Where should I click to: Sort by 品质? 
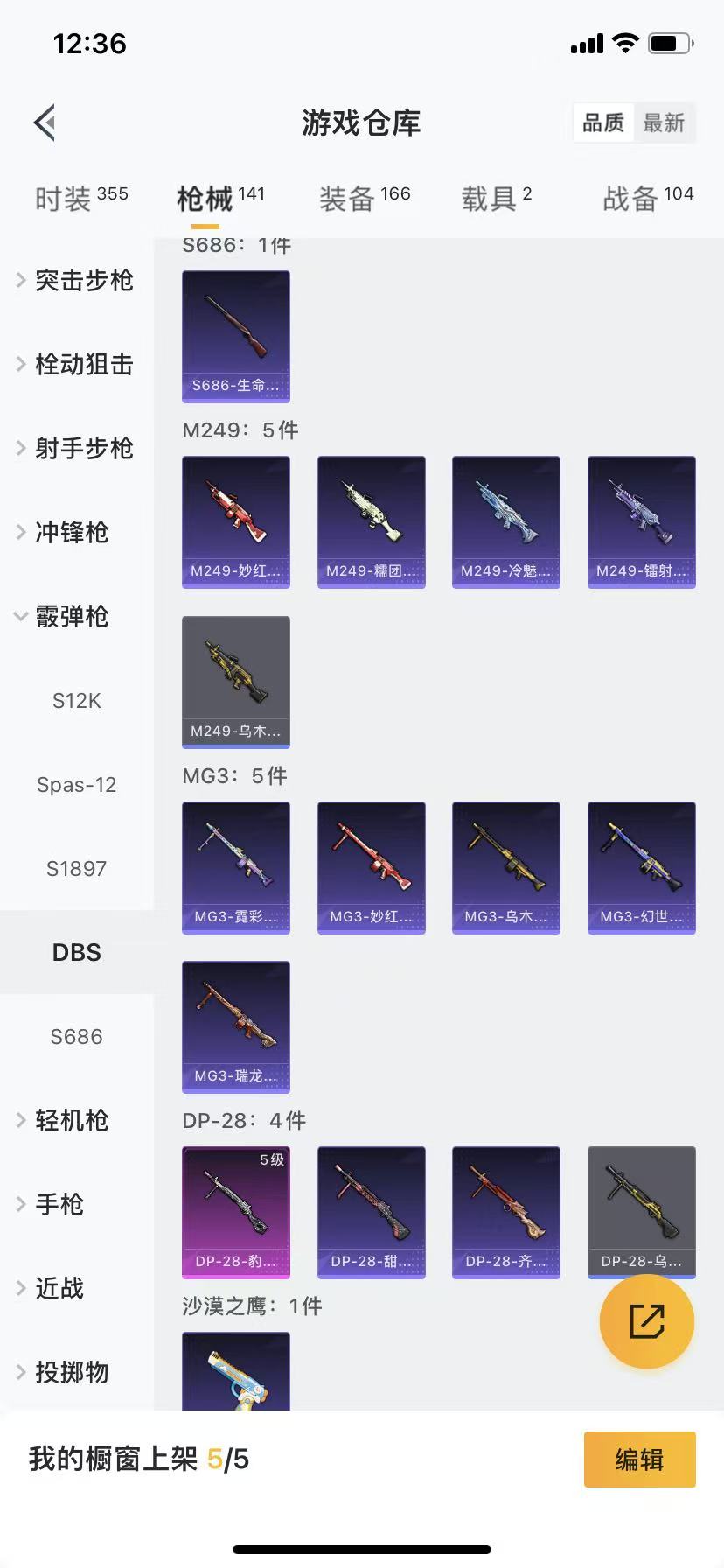tap(603, 122)
